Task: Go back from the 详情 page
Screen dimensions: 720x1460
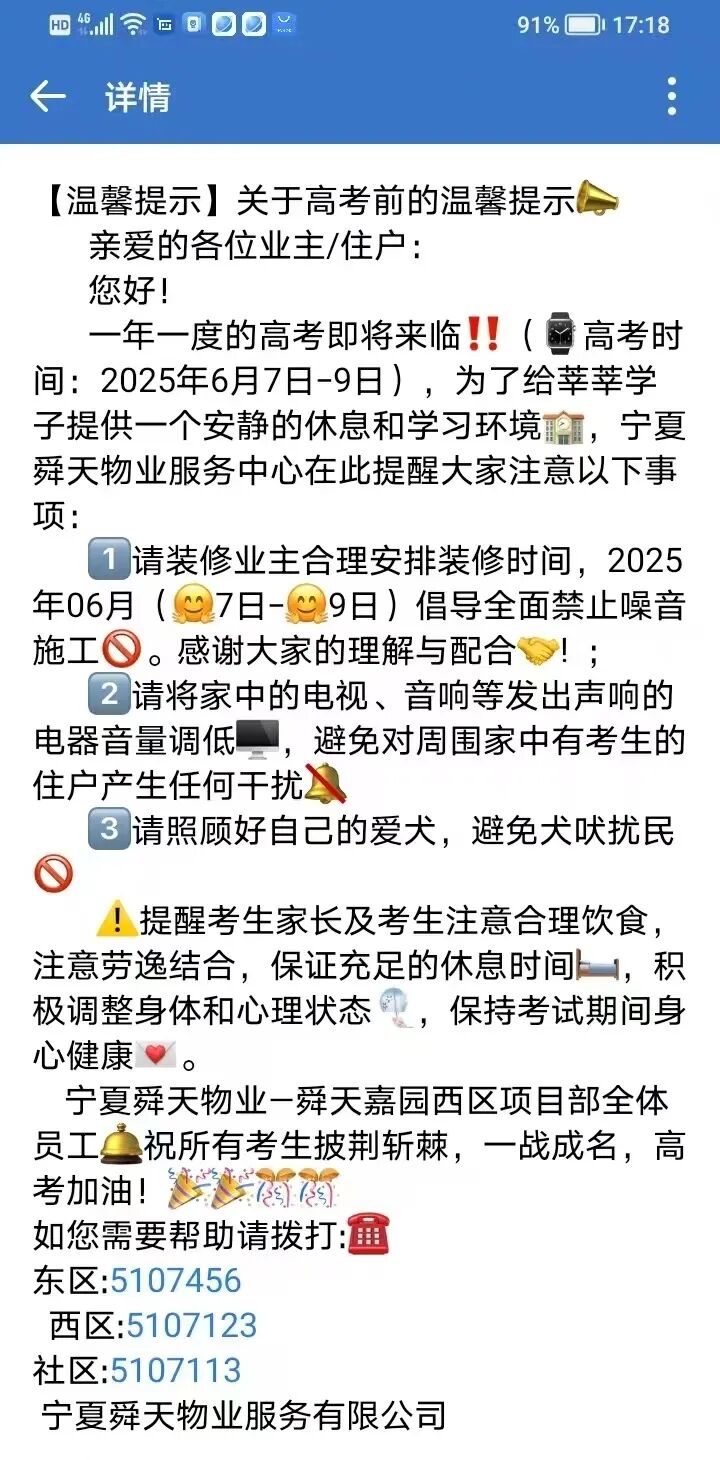Action: [x=47, y=97]
